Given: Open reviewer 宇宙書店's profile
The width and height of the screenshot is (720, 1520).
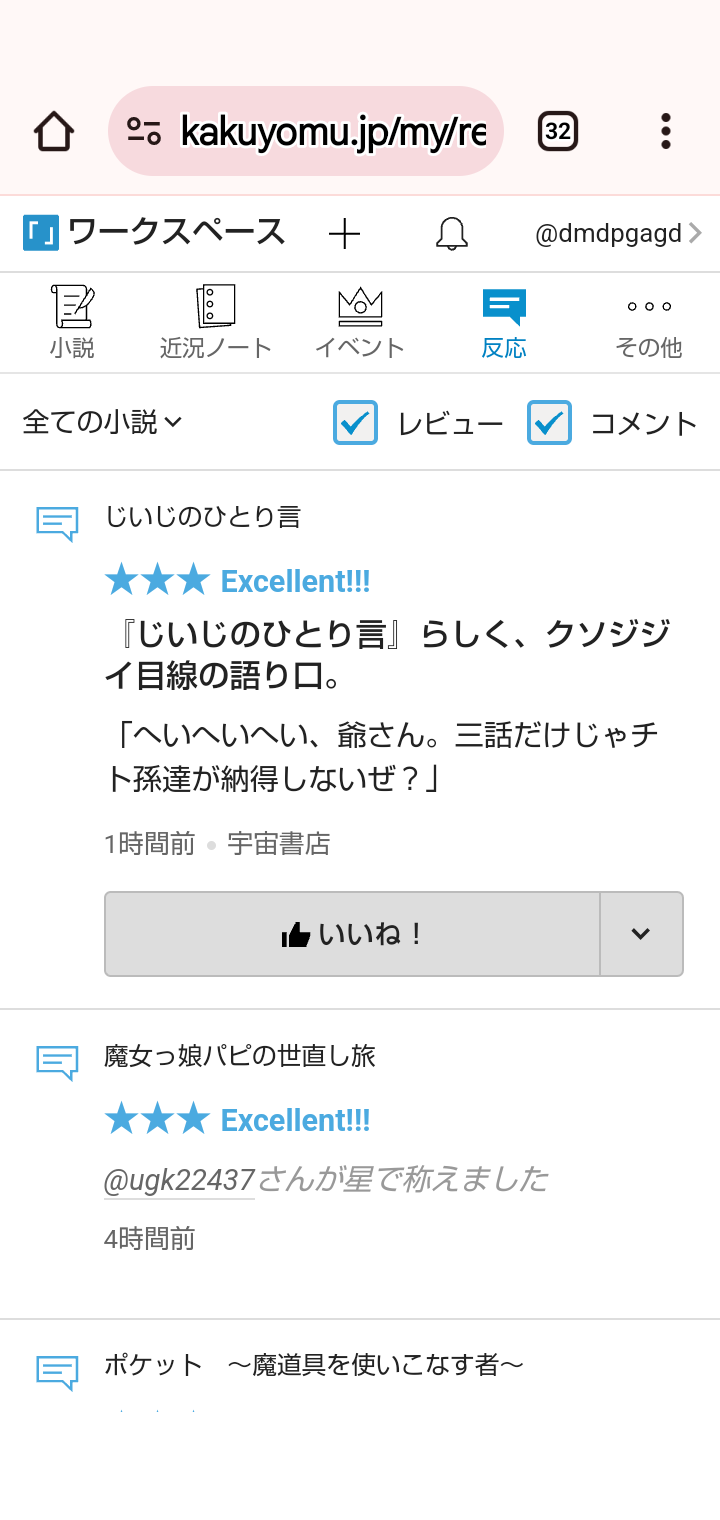Looking at the screenshot, I should [x=278, y=844].
